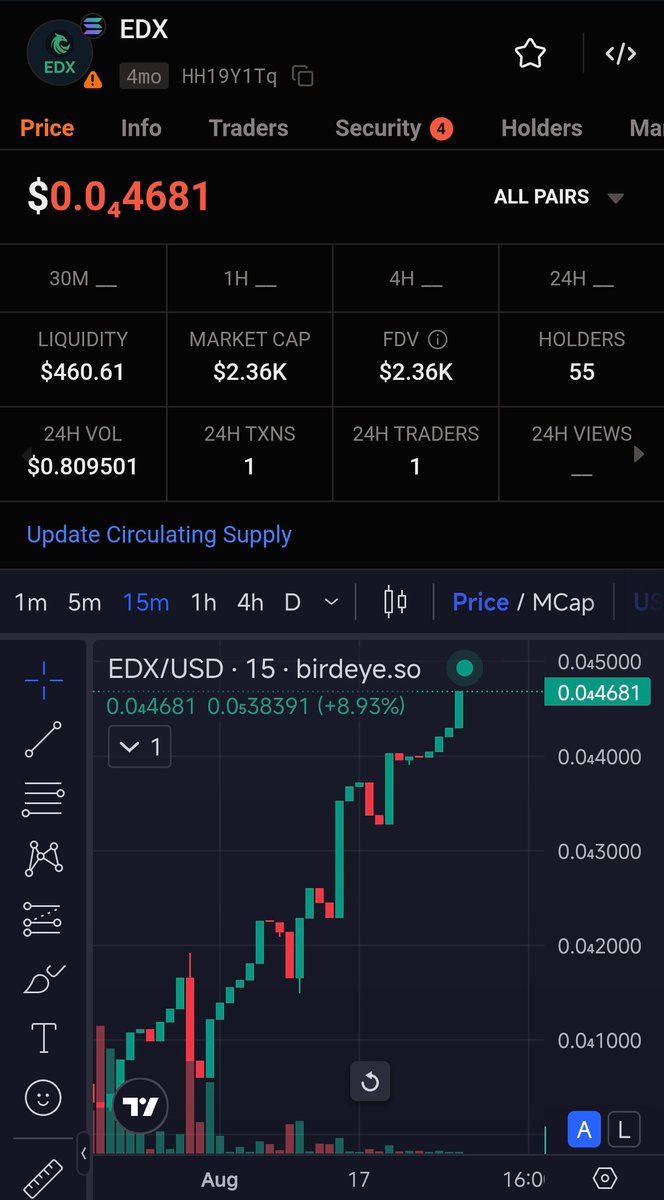664x1200 pixels.
Task: Open the candlestick chart type selector
Action: pyautogui.click(x=395, y=602)
